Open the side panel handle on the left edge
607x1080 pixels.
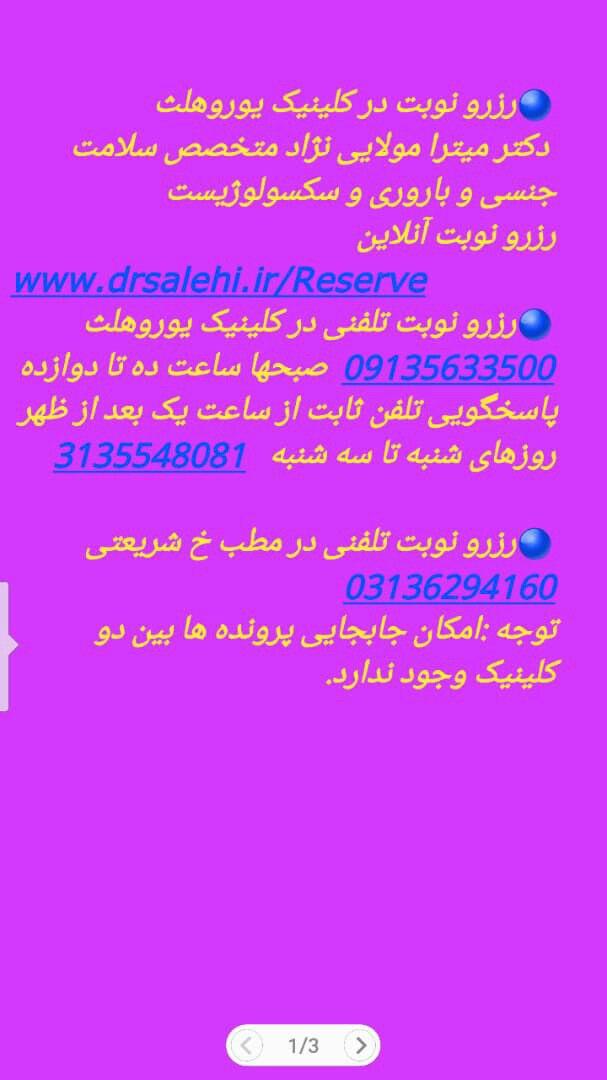point(6,646)
